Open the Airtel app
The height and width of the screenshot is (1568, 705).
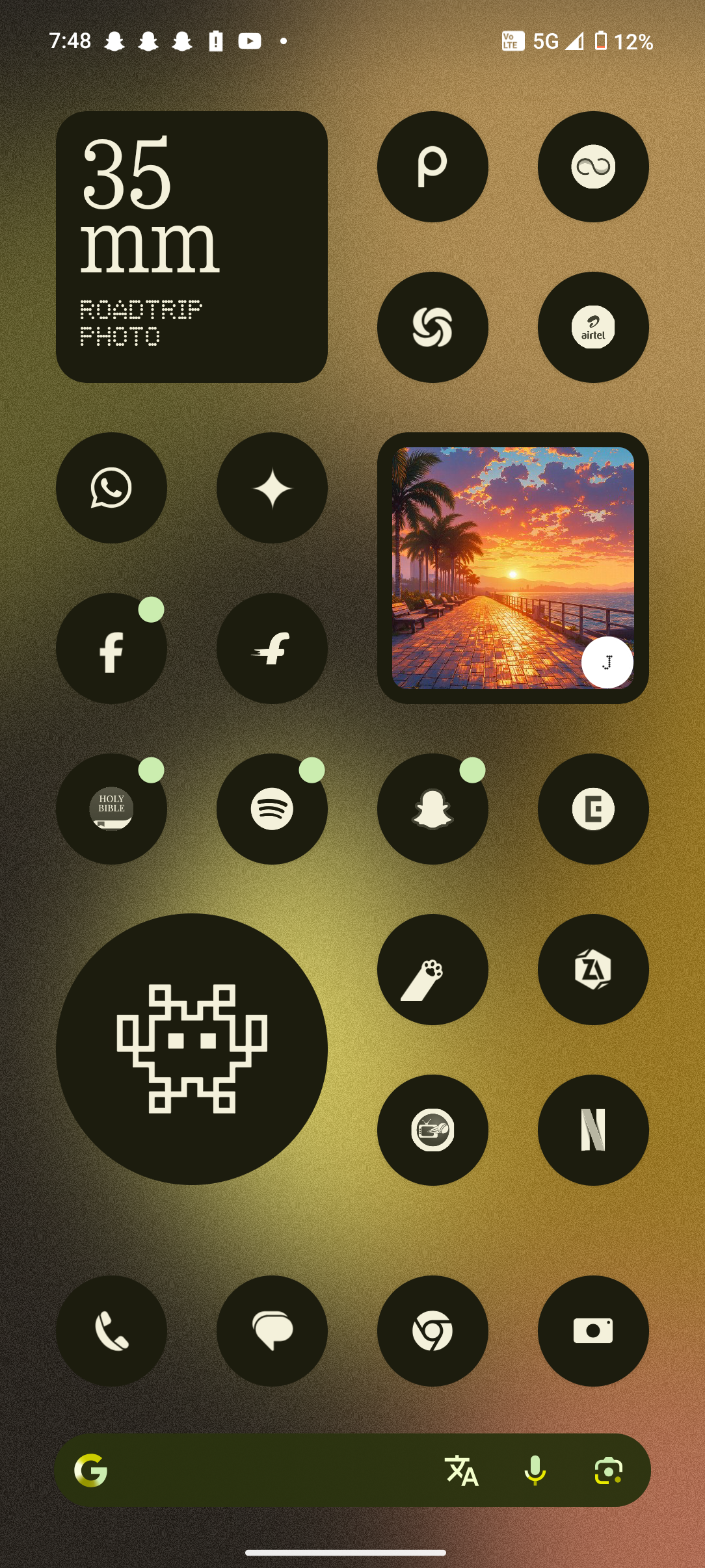593,327
